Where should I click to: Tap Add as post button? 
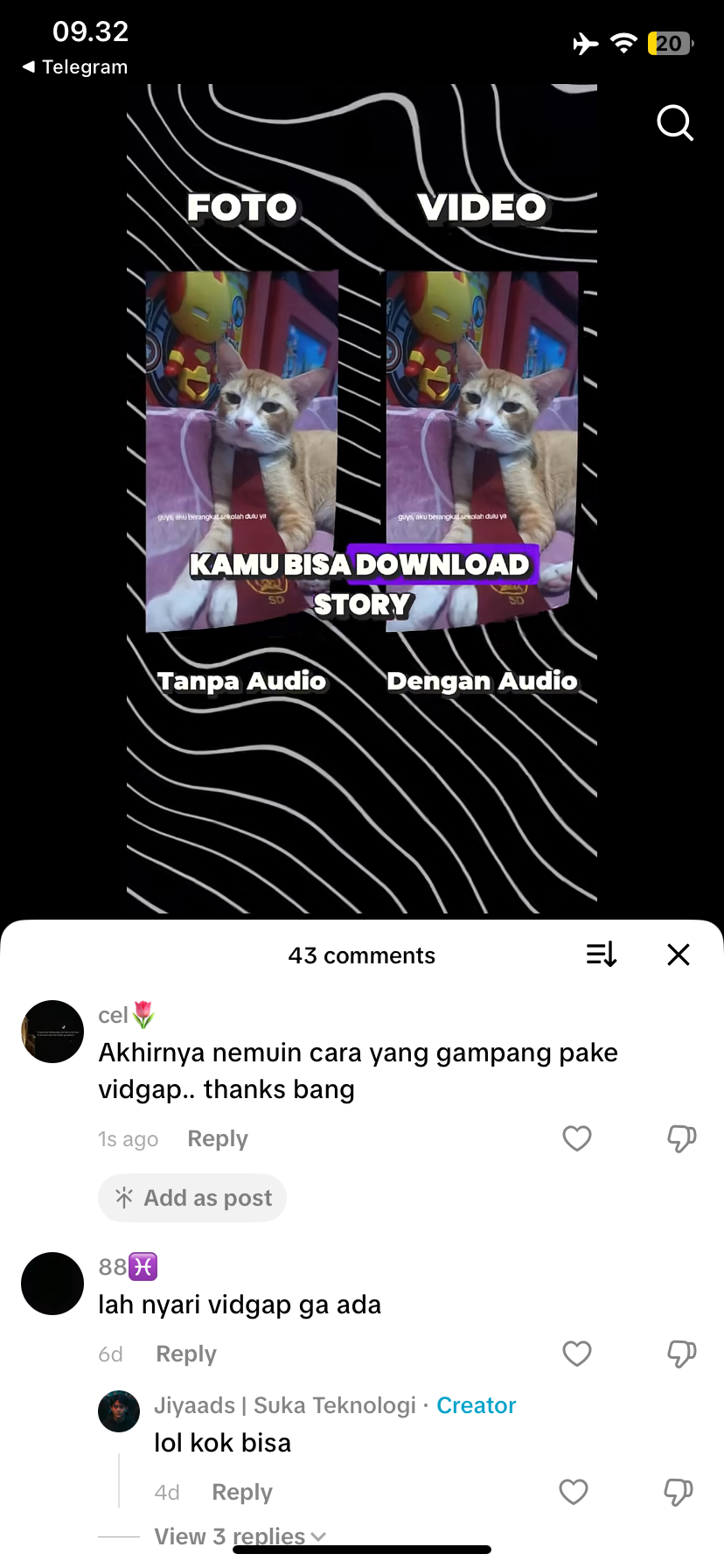192,1198
